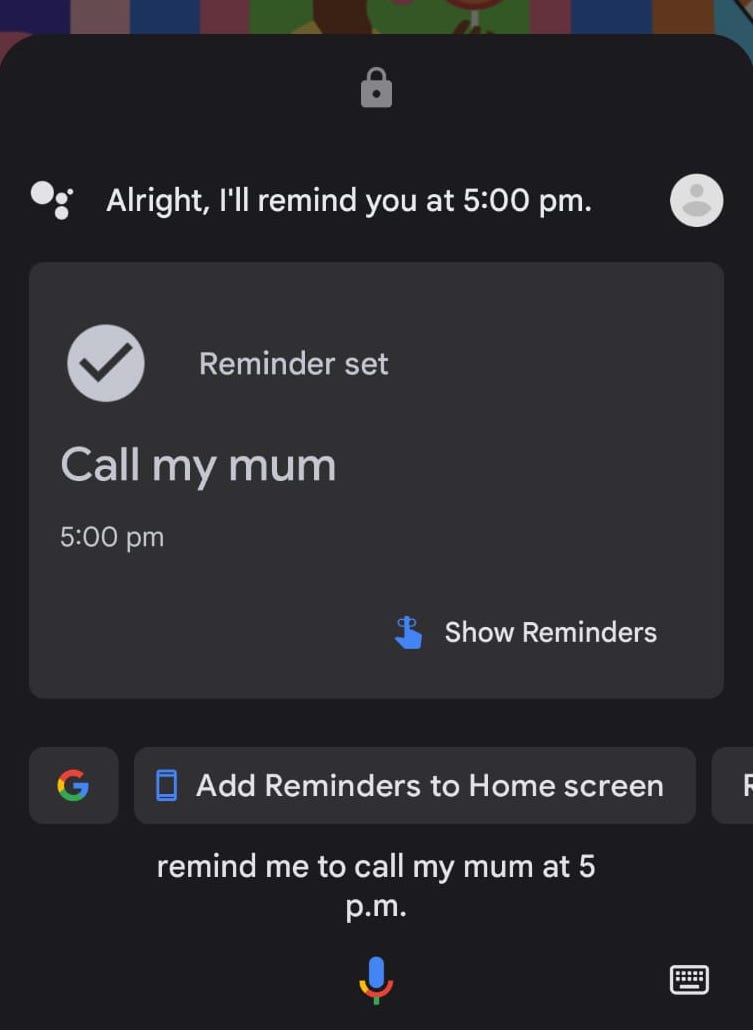The height and width of the screenshot is (1030, 753).
Task: Open the Google search chip
Action: pos(74,785)
